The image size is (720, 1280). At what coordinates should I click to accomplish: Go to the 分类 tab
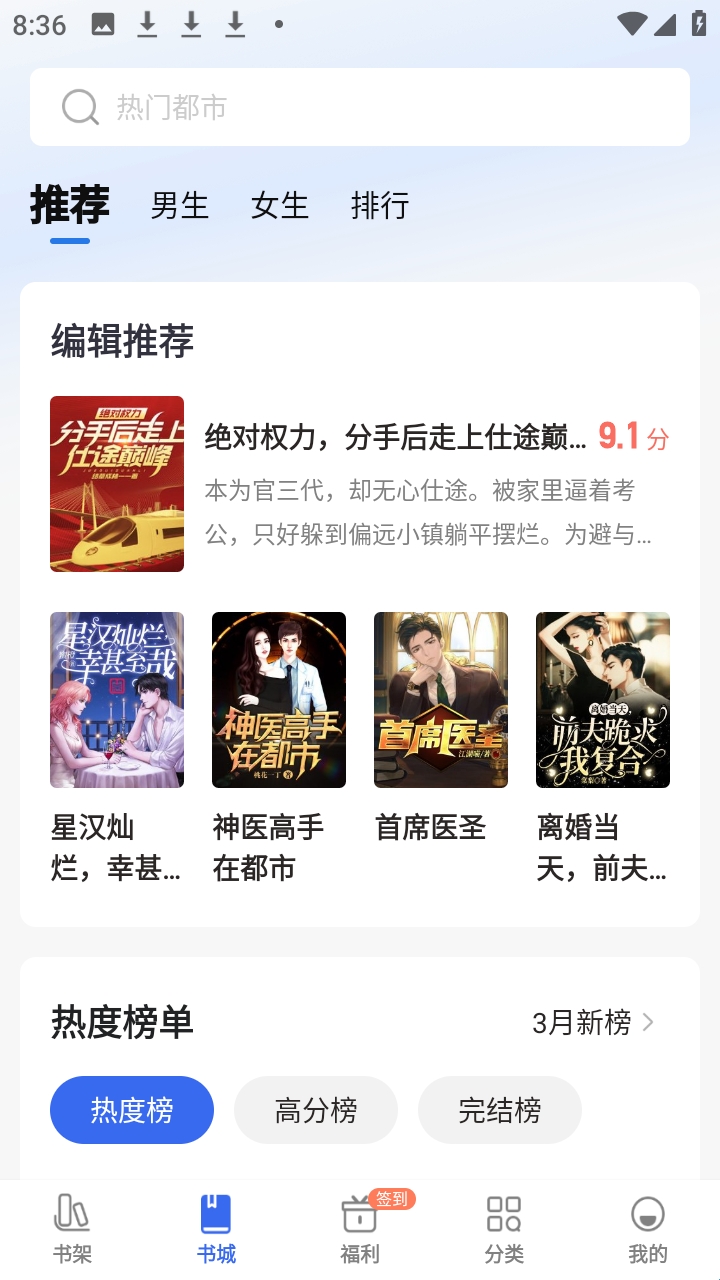point(504,1230)
